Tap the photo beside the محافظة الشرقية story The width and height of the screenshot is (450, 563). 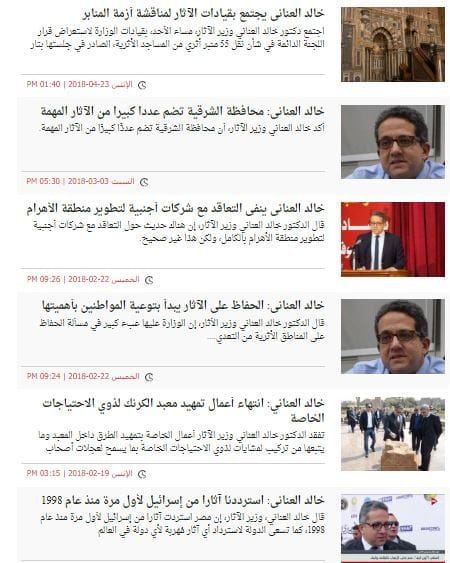point(393,142)
